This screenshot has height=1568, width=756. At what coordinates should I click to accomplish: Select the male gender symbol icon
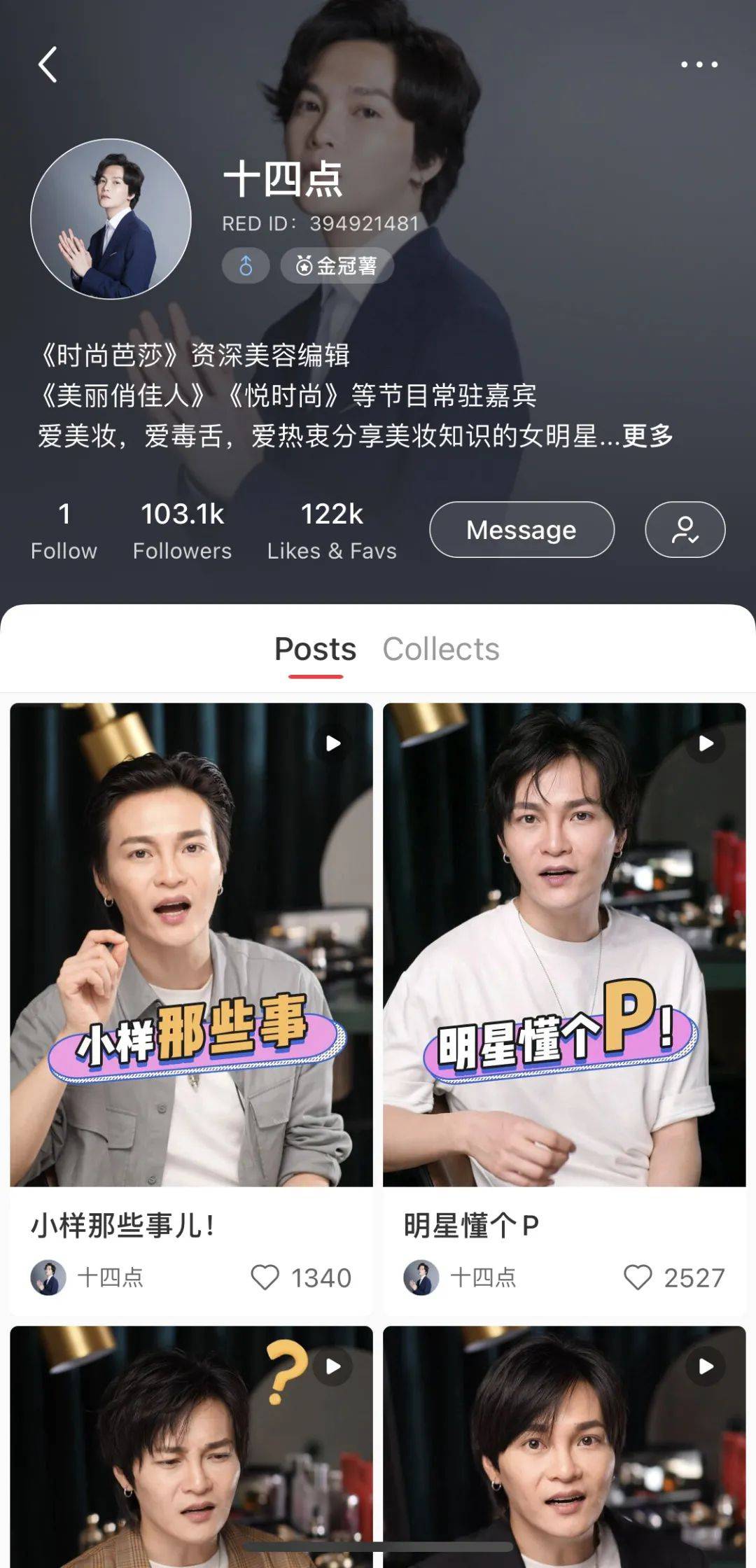pos(246,266)
